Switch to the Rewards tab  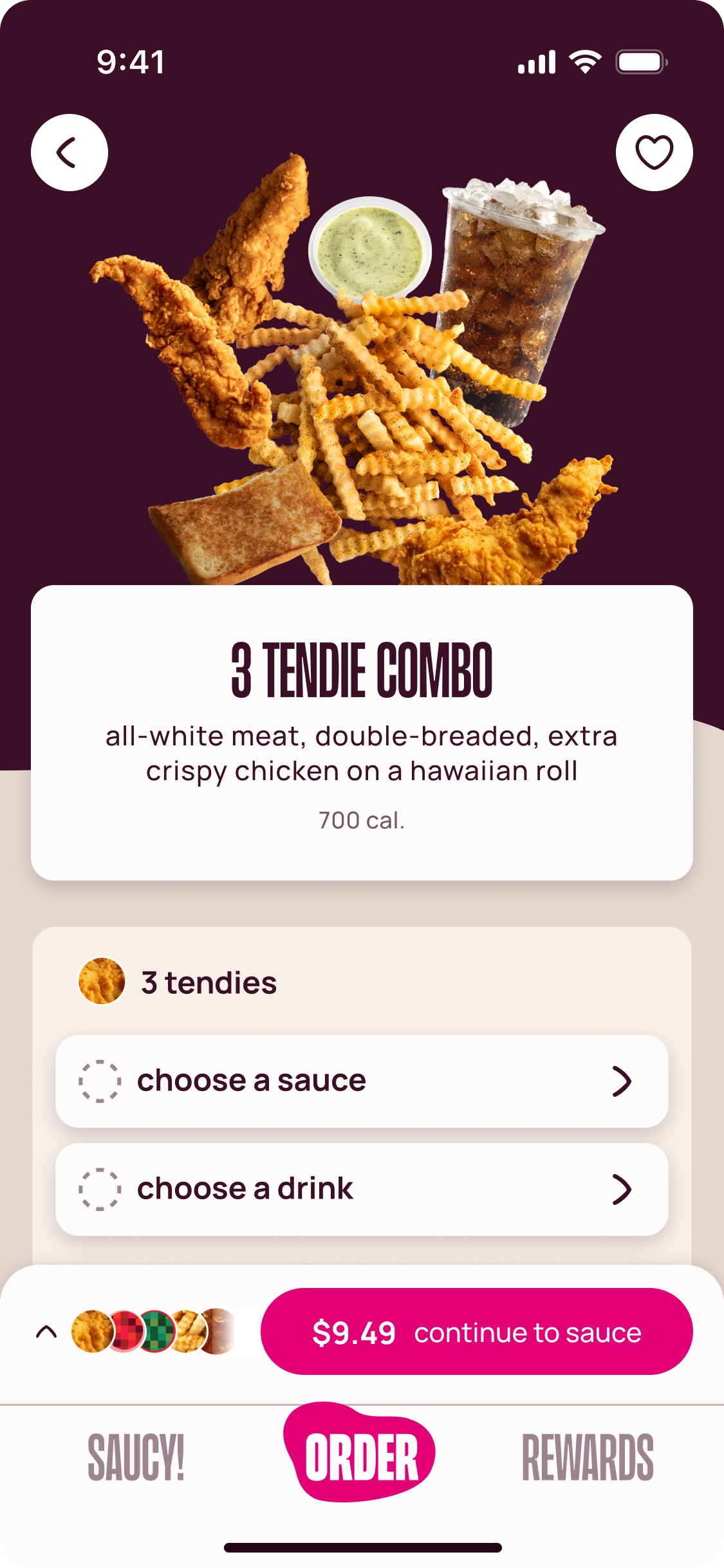[587, 1458]
